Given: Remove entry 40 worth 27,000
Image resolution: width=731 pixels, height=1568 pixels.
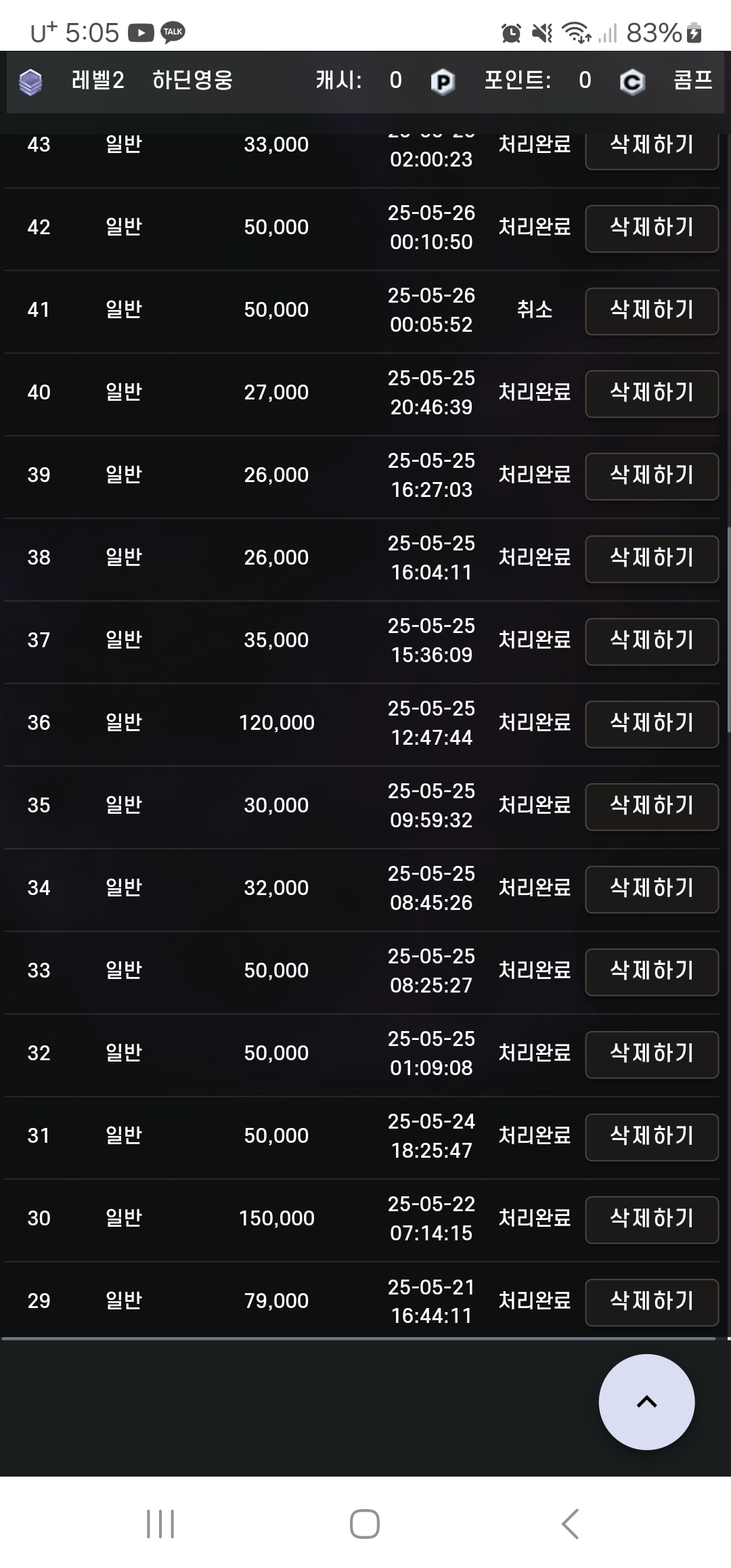Looking at the screenshot, I should click(x=651, y=393).
